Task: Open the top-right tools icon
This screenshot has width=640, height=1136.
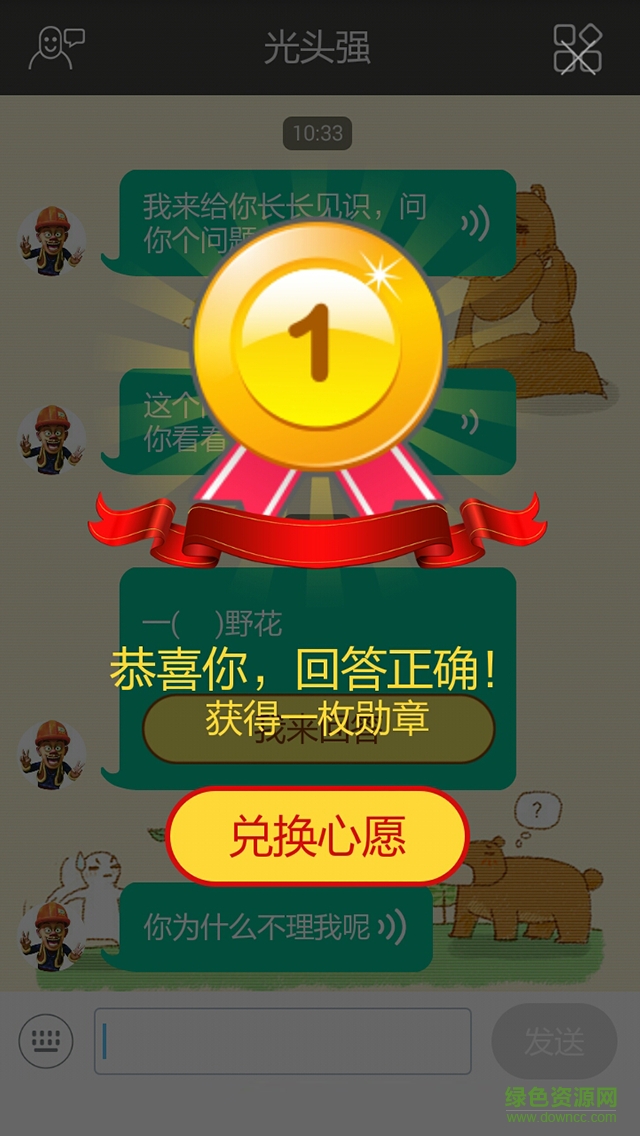Action: pyautogui.click(x=578, y=48)
